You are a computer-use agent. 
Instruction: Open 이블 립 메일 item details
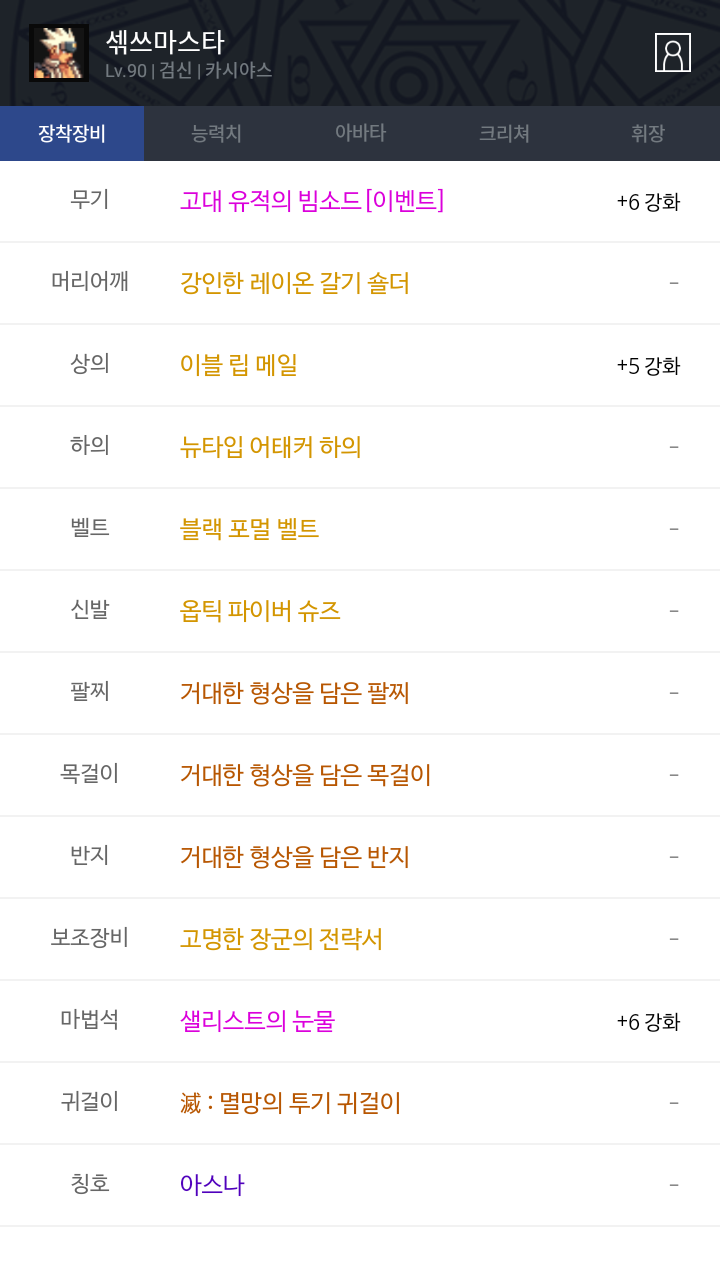tap(239, 365)
